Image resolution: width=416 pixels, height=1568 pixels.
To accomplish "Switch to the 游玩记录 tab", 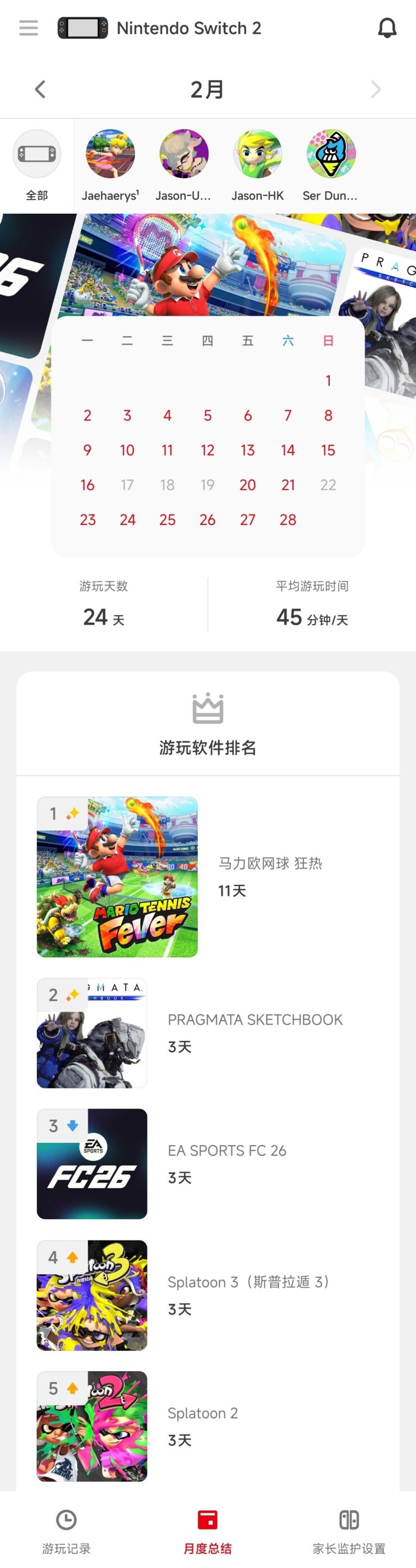I will (66, 1530).
